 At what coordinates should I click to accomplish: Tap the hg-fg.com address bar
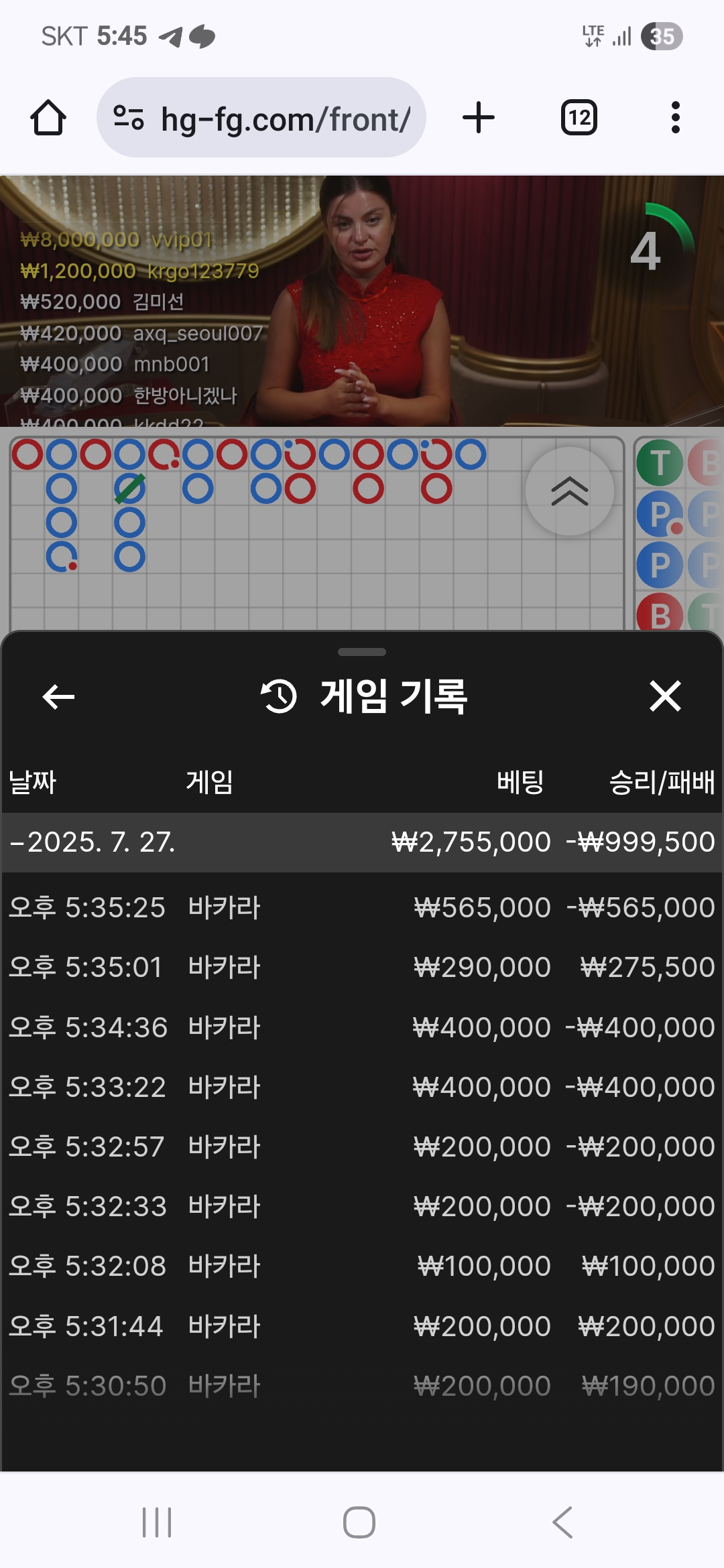pyautogui.click(x=261, y=118)
